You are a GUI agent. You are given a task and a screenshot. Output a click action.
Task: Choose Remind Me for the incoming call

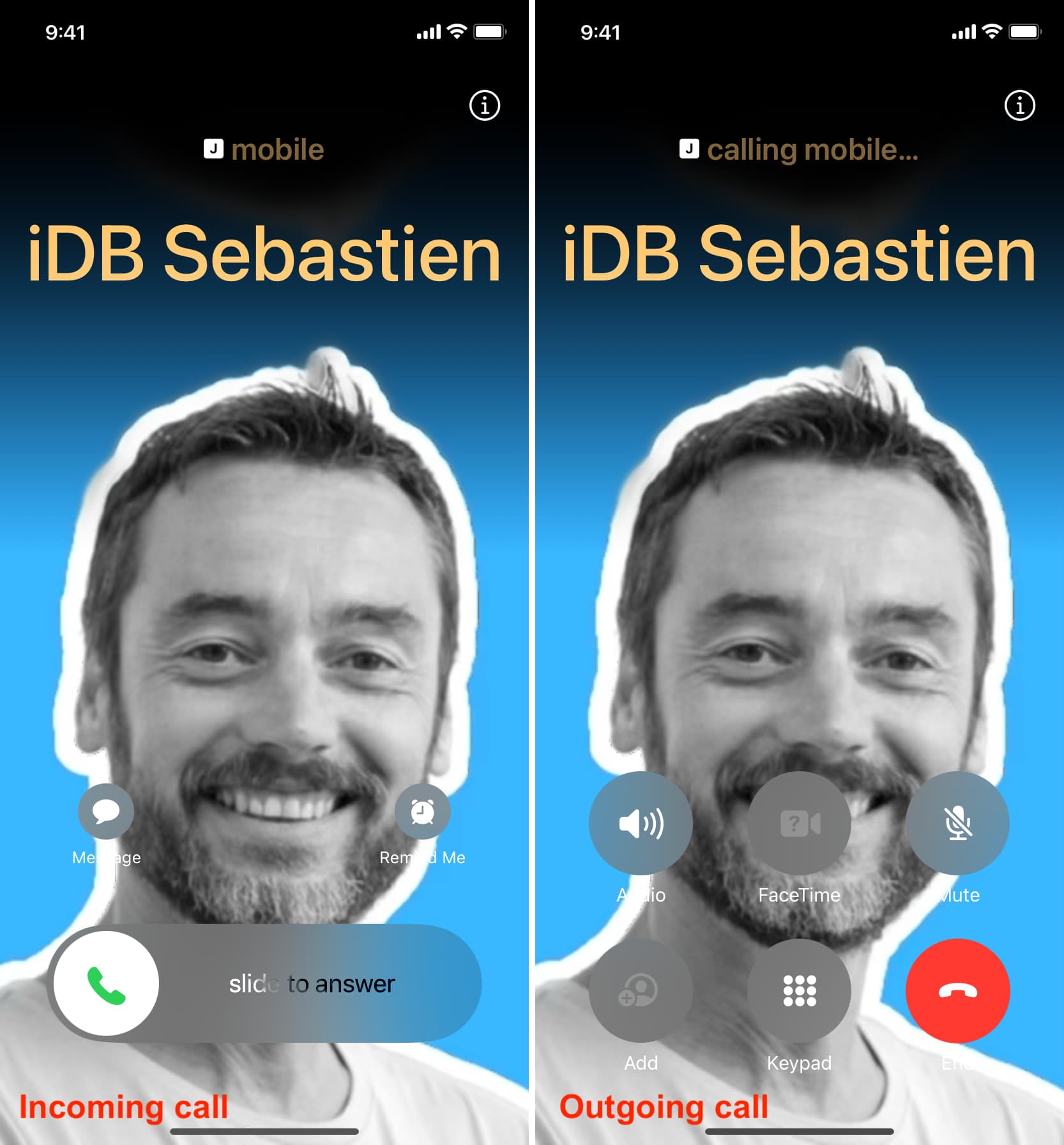click(422, 811)
